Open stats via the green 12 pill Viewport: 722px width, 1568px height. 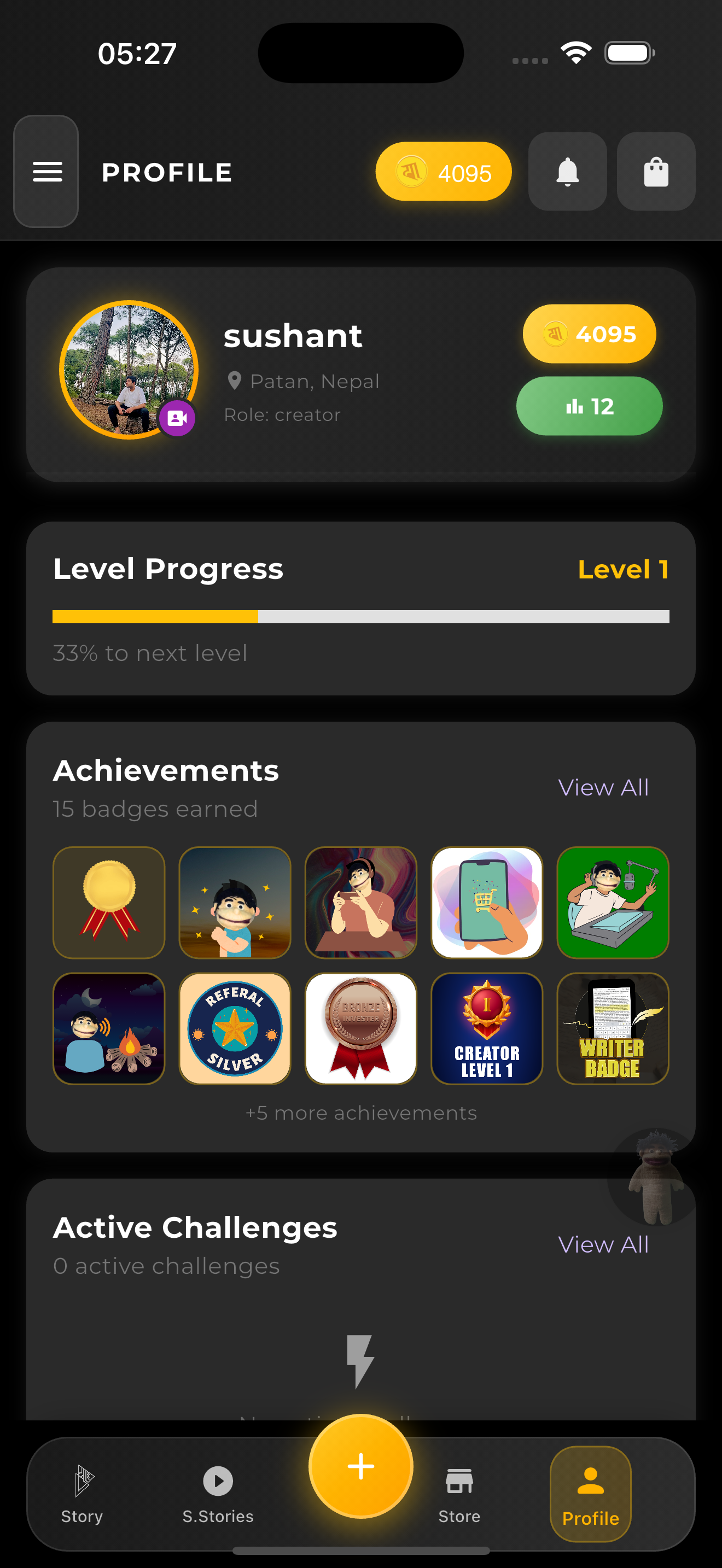(x=589, y=406)
